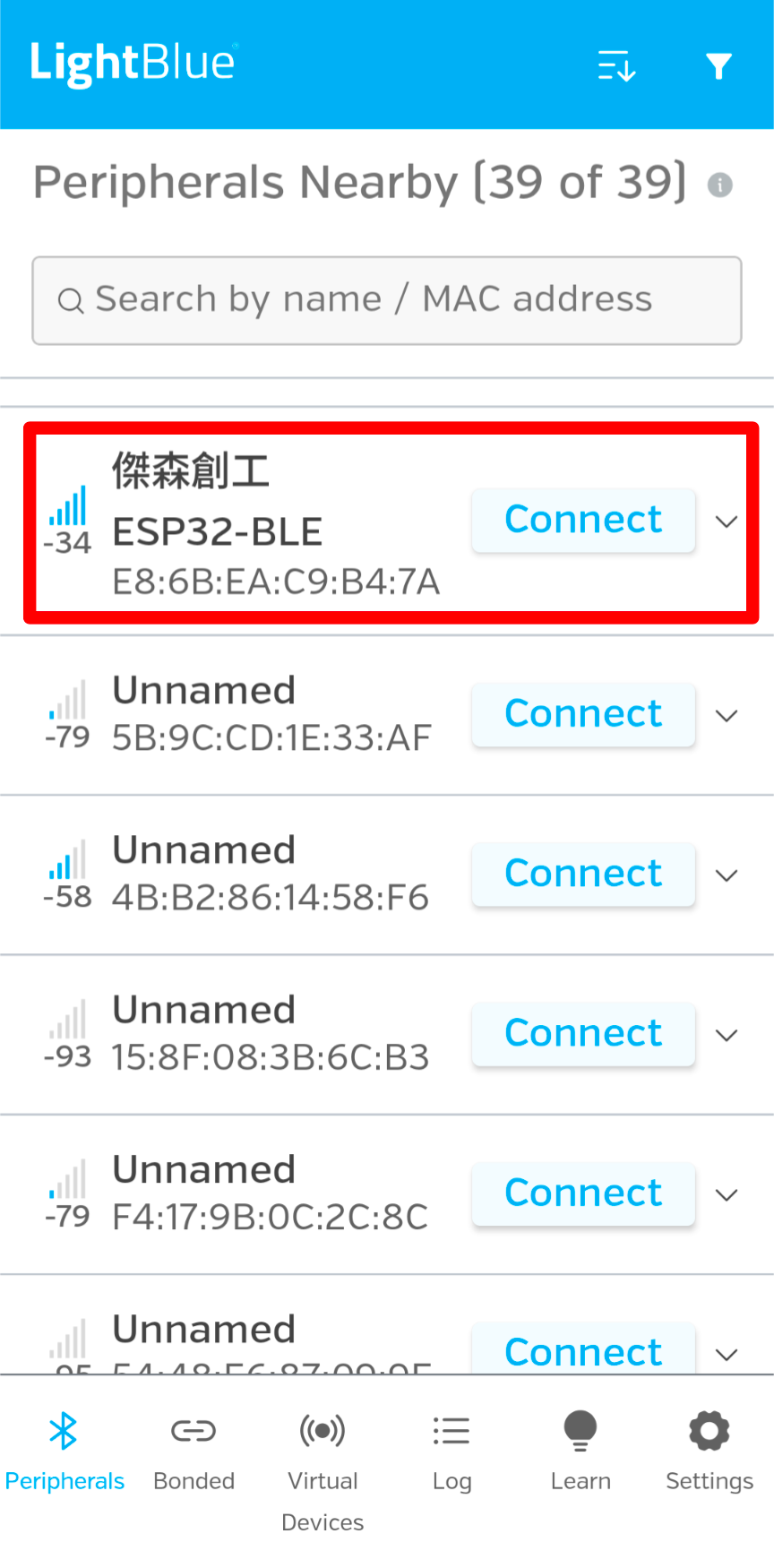Image resolution: width=774 pixels, height=1568 pixels.
Task: Connect to device F4:17:9B:0C:2C:8C
Action: pyautogui.click(x=583, y=1193)
